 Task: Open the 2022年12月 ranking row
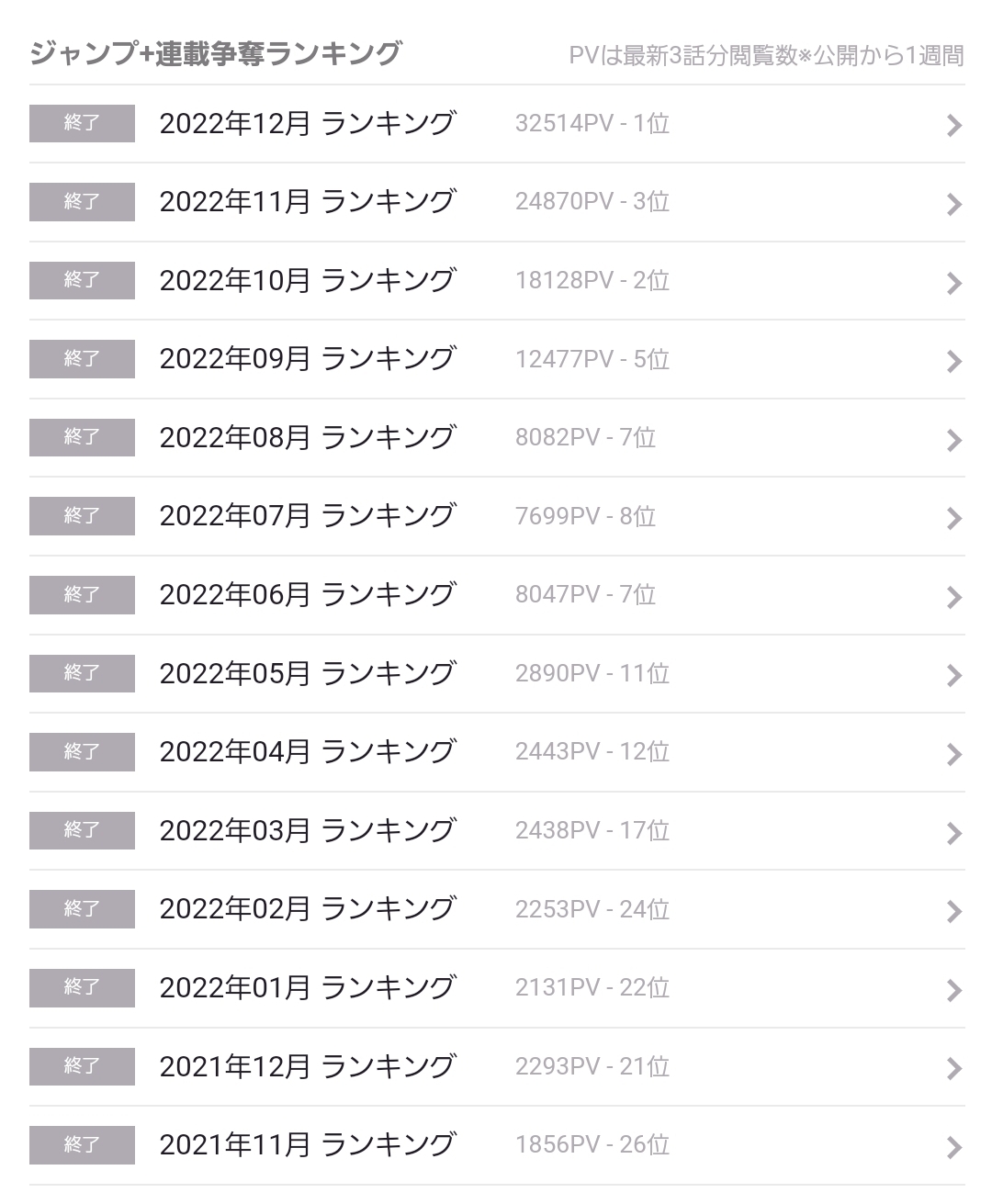[x=497, y=124]
